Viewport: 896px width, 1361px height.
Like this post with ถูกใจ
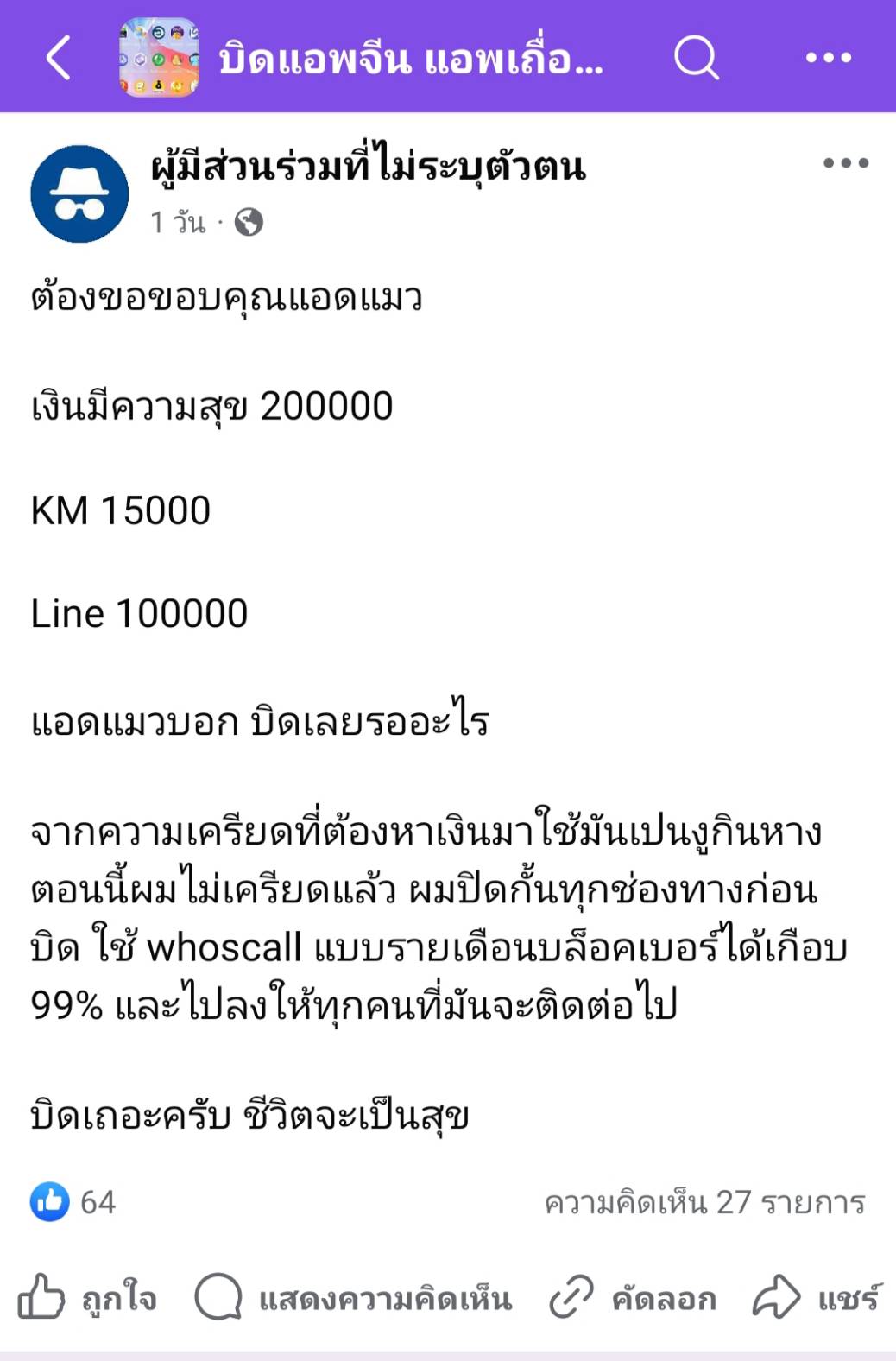pos(88,1297)
